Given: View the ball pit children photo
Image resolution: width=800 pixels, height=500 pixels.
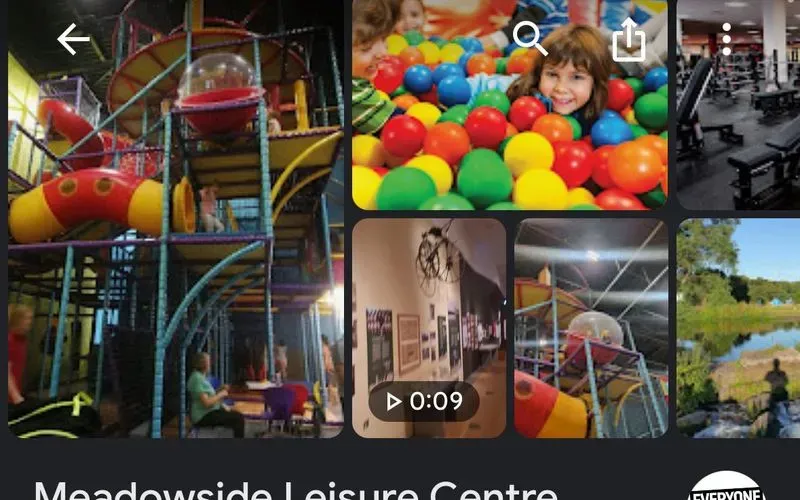Looking at the screenshot, I should pyautogui.click(x=509, y=130).
